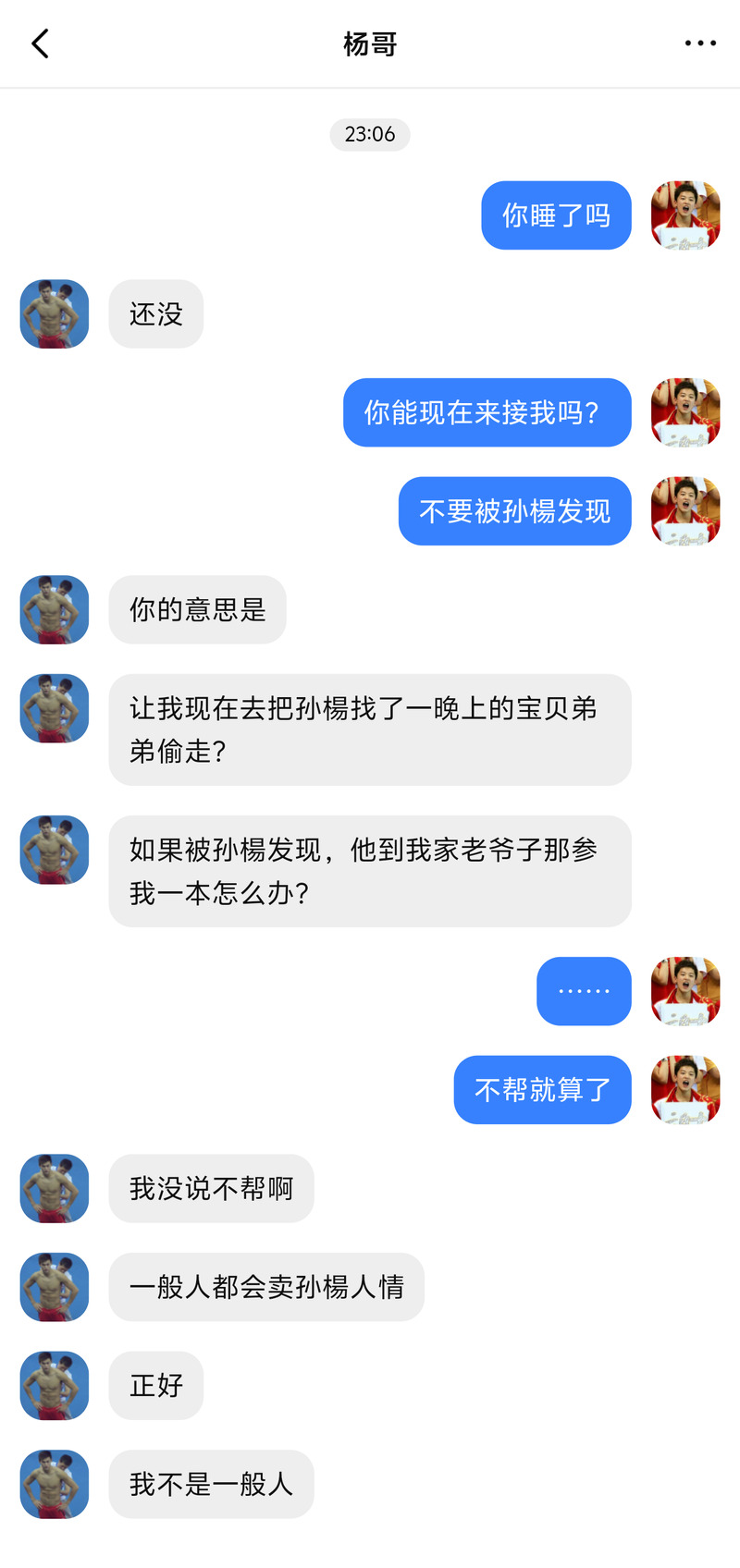Image resolution: width=740 pixels, height=1568 pixels.
Task: Open the three-dot overflow menu
Action: [x=699, y=43]
